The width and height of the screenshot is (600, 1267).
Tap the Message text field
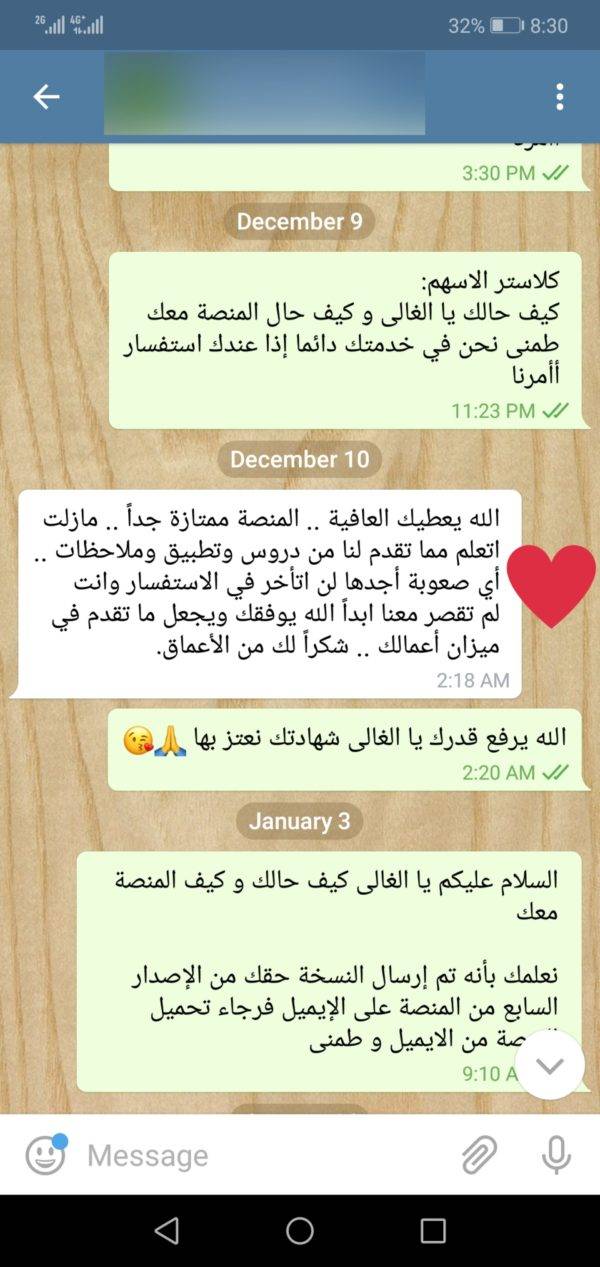pos(260,1156)
